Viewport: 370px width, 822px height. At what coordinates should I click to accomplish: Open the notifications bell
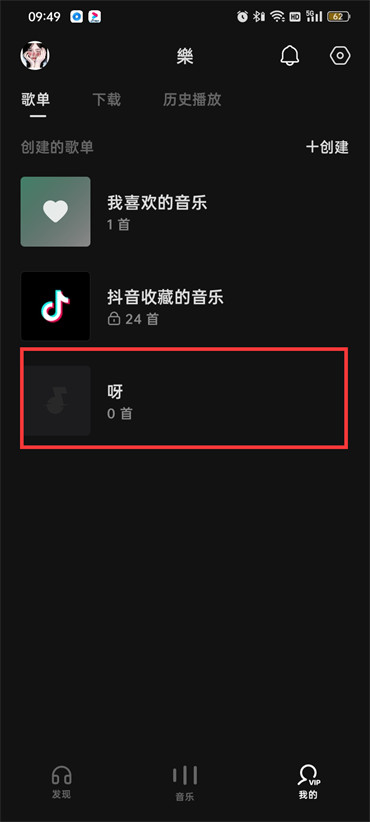coord(290,56)
